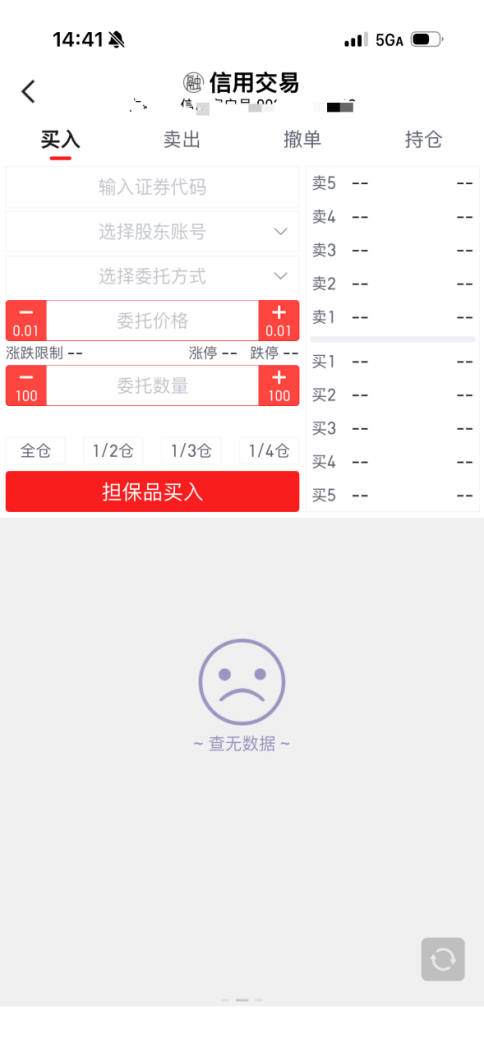Expand the 选择股东账号 dropdown
The width and height of the screenshot is (484, 1053).
coord(152,232)
